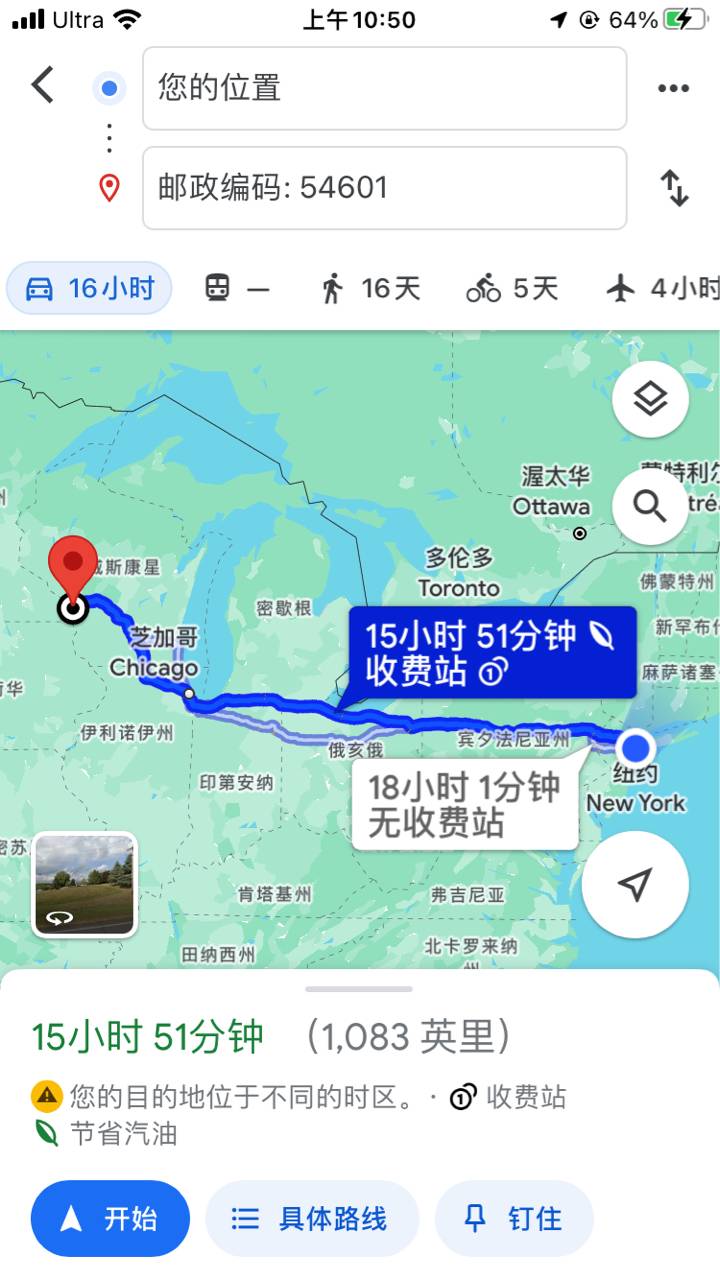Viewport: 720px width, 1280px height.
Task: Center the map on my location
Action: [634, 884]
